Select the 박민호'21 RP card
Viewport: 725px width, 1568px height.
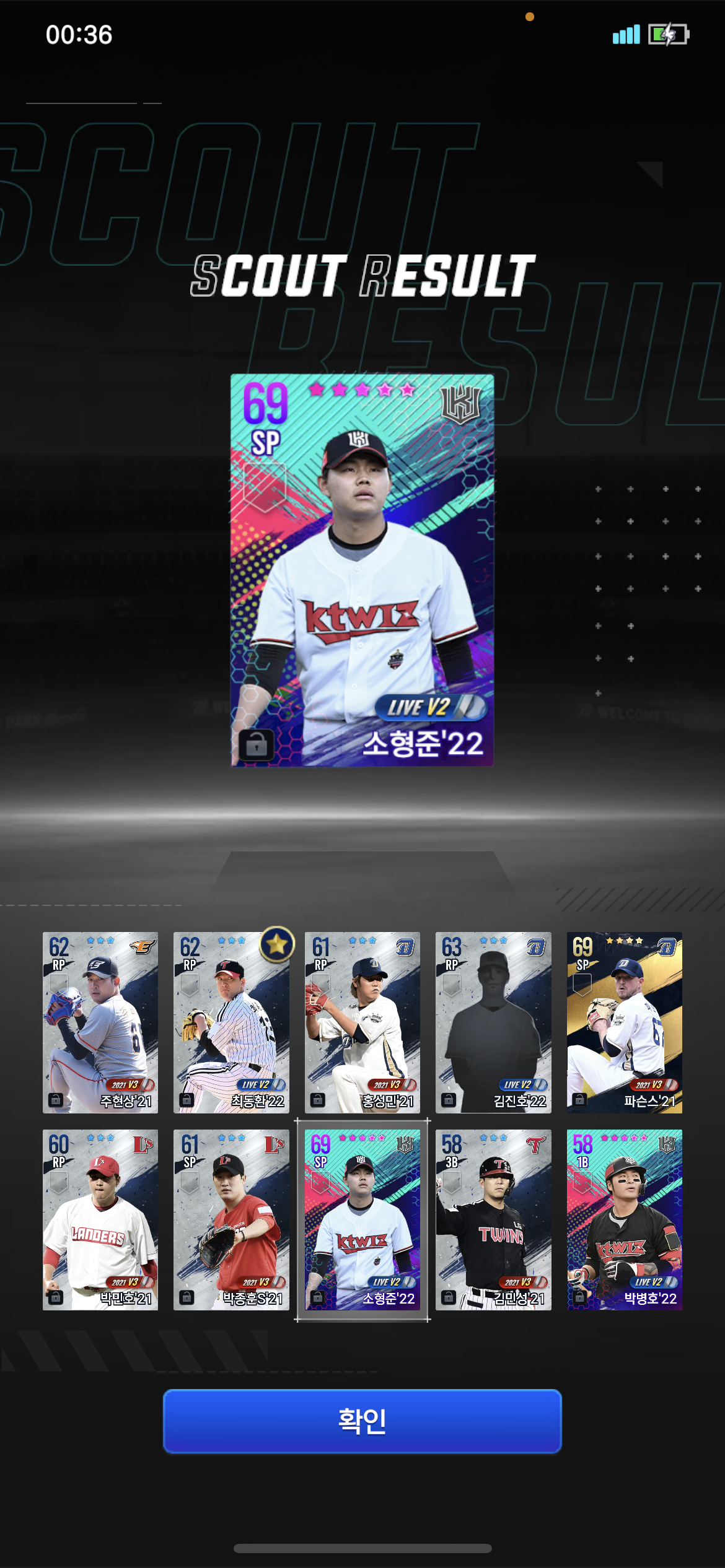tap(100, 1219)
